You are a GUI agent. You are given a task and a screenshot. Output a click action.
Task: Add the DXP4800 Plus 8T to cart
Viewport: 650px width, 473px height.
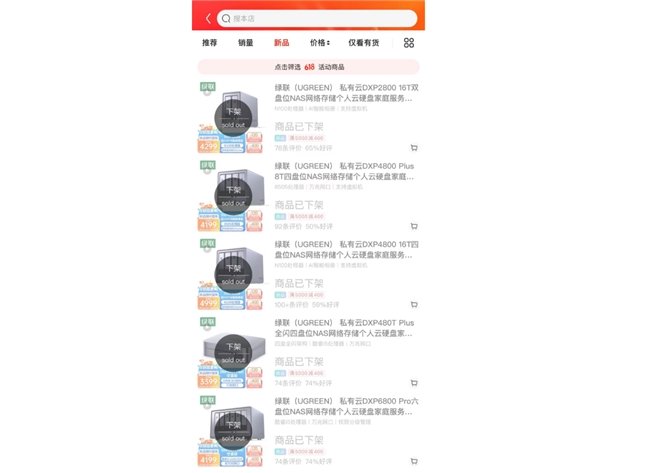point(413,226)
